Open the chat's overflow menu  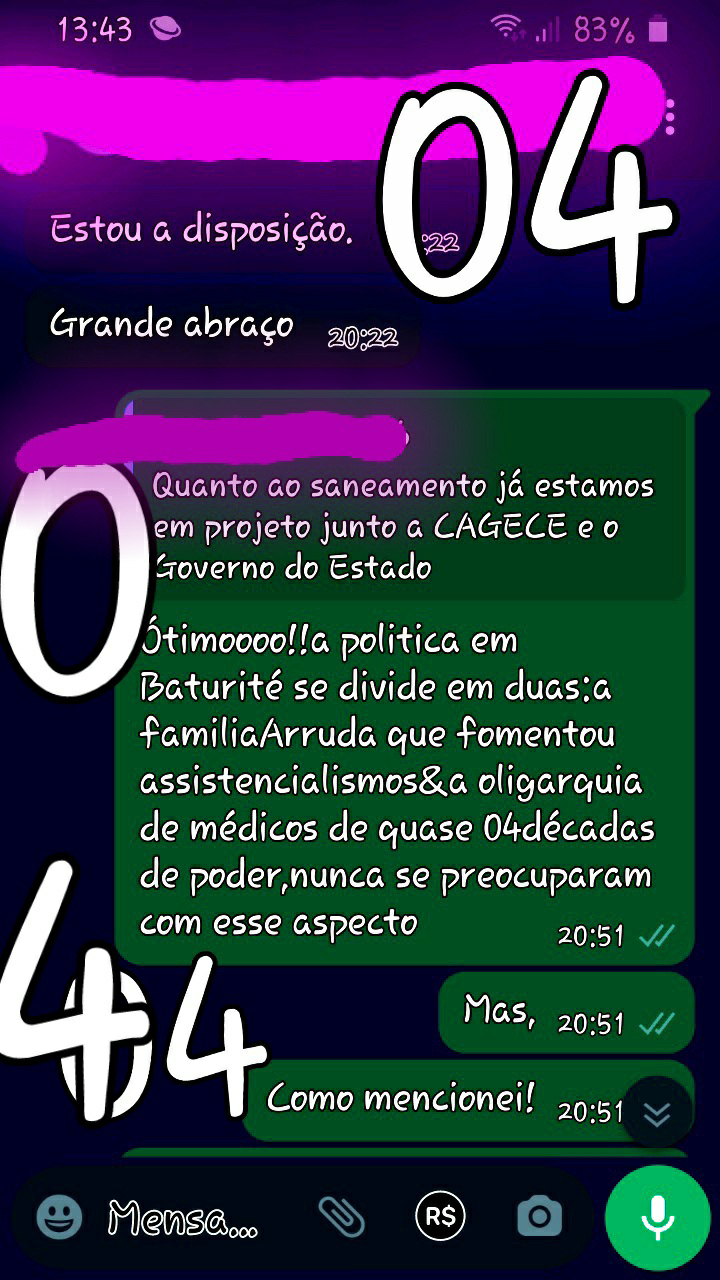670,117
